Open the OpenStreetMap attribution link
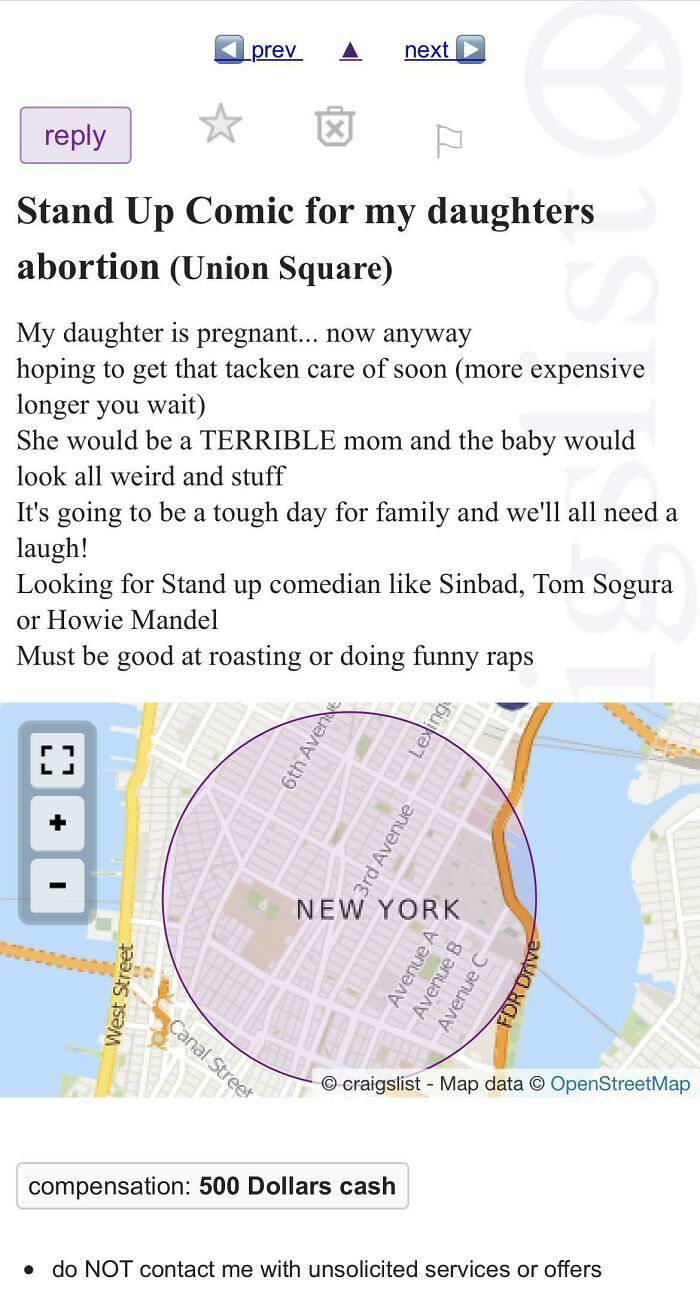The image size is (700, 1292). tap(620, 1083)
